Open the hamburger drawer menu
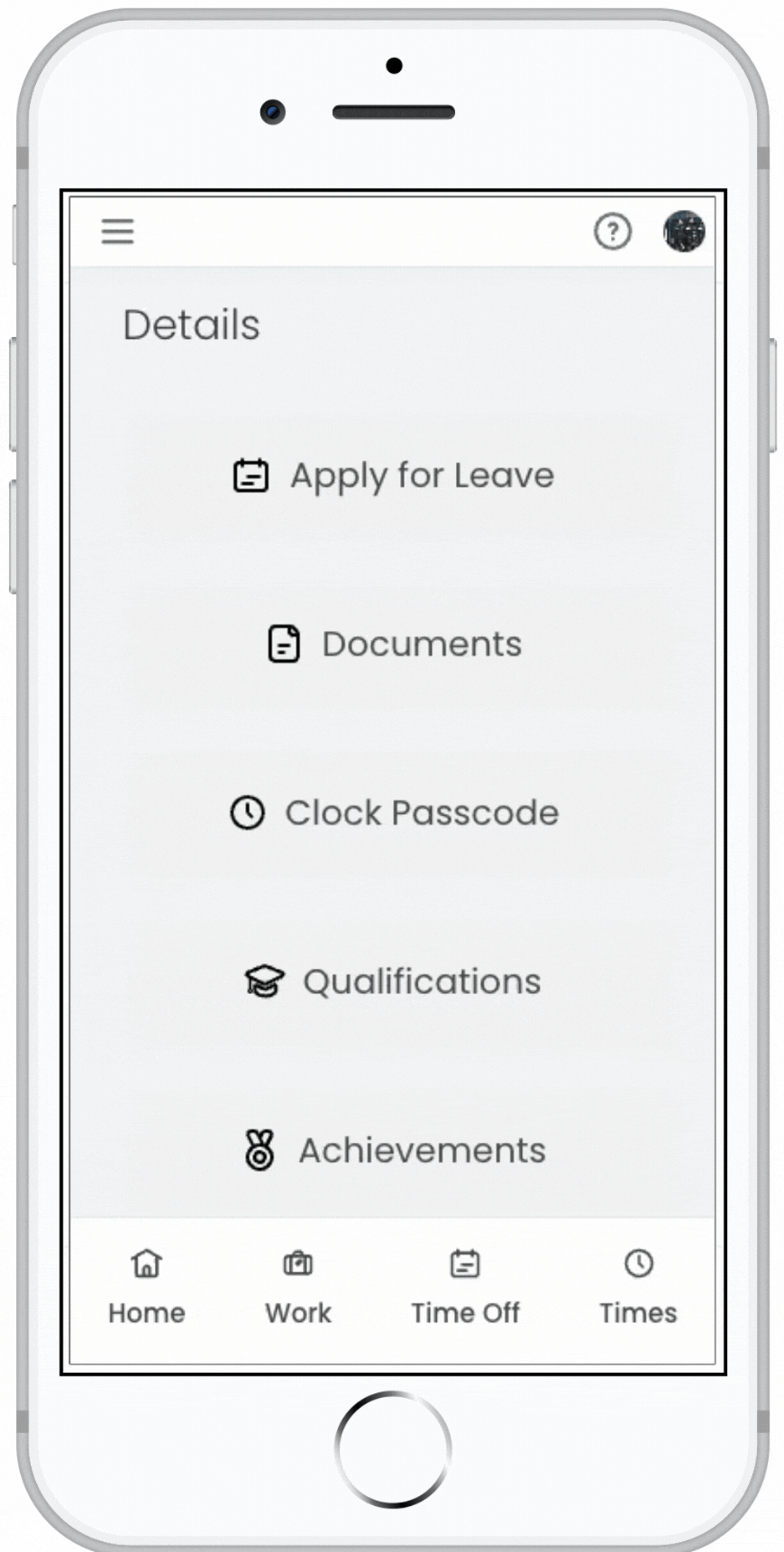 coord(117,232)
